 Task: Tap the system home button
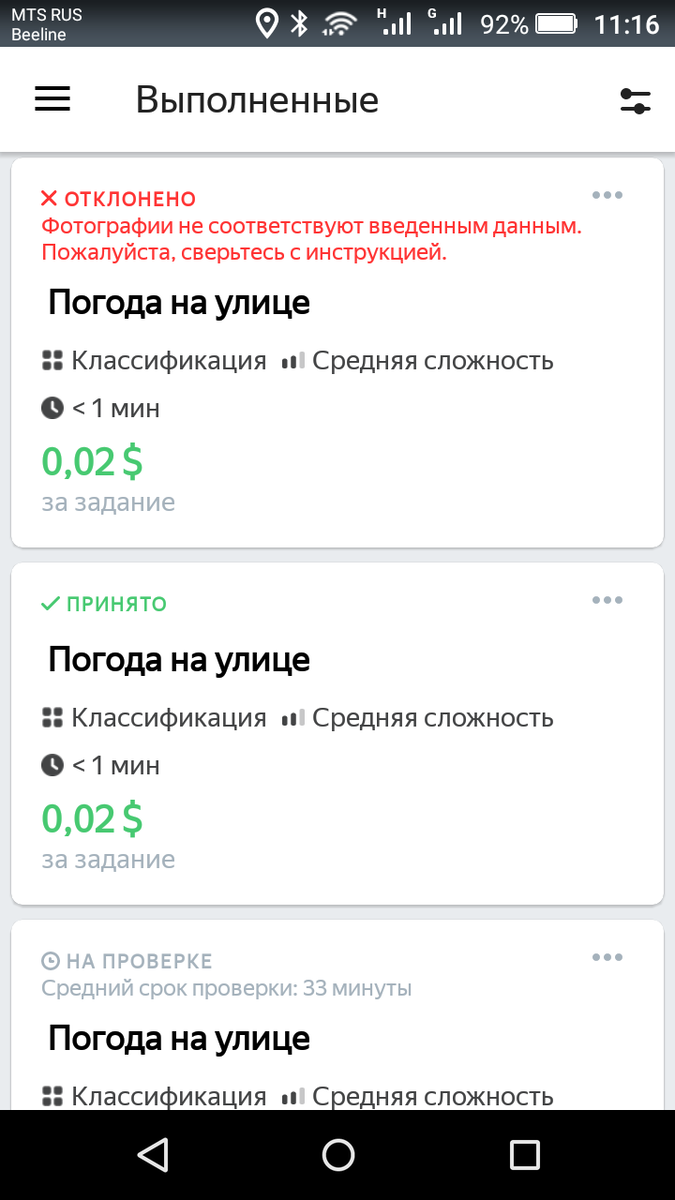[x=338, y=1155]
